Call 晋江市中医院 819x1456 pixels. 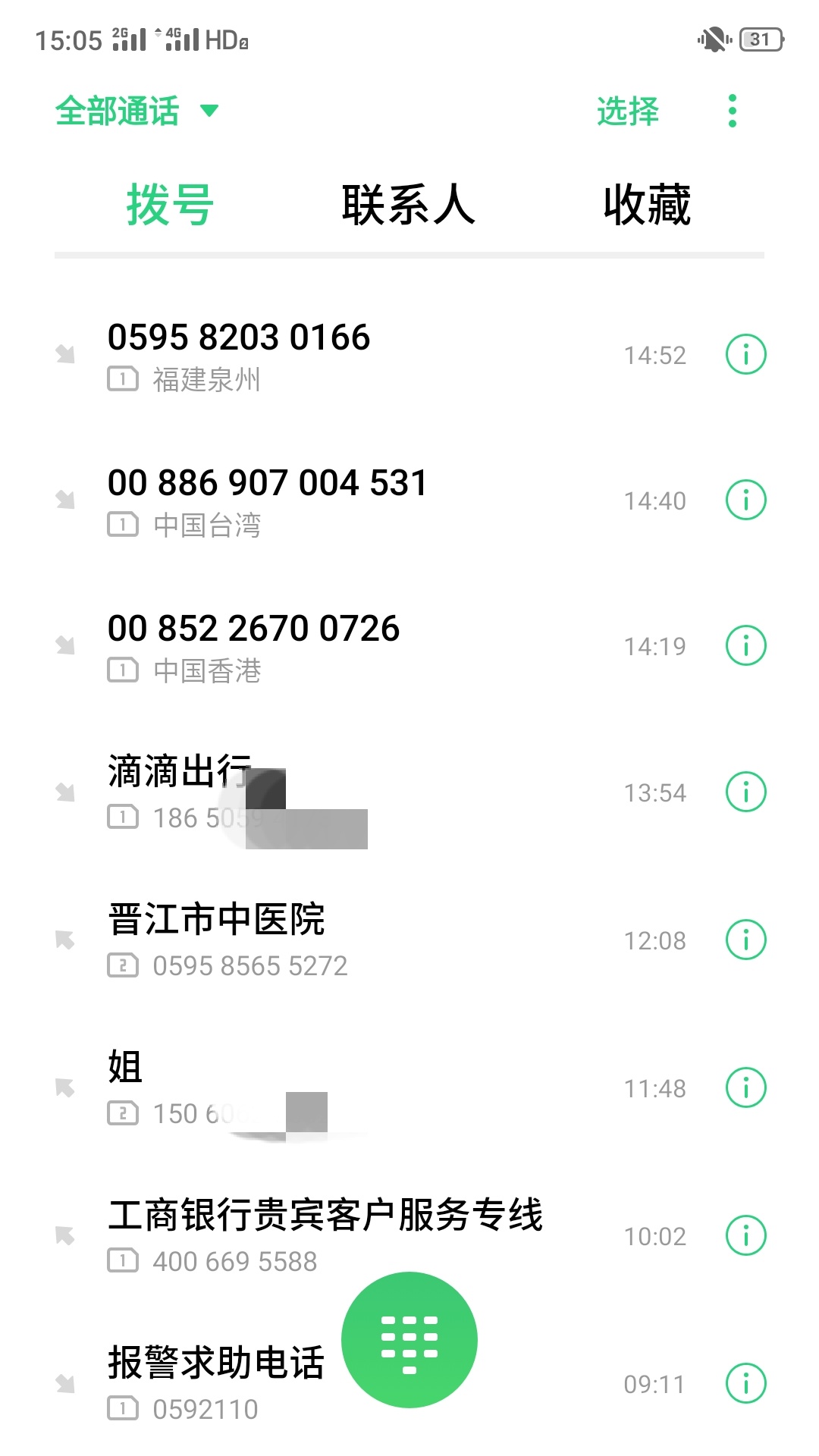point(364,940)
